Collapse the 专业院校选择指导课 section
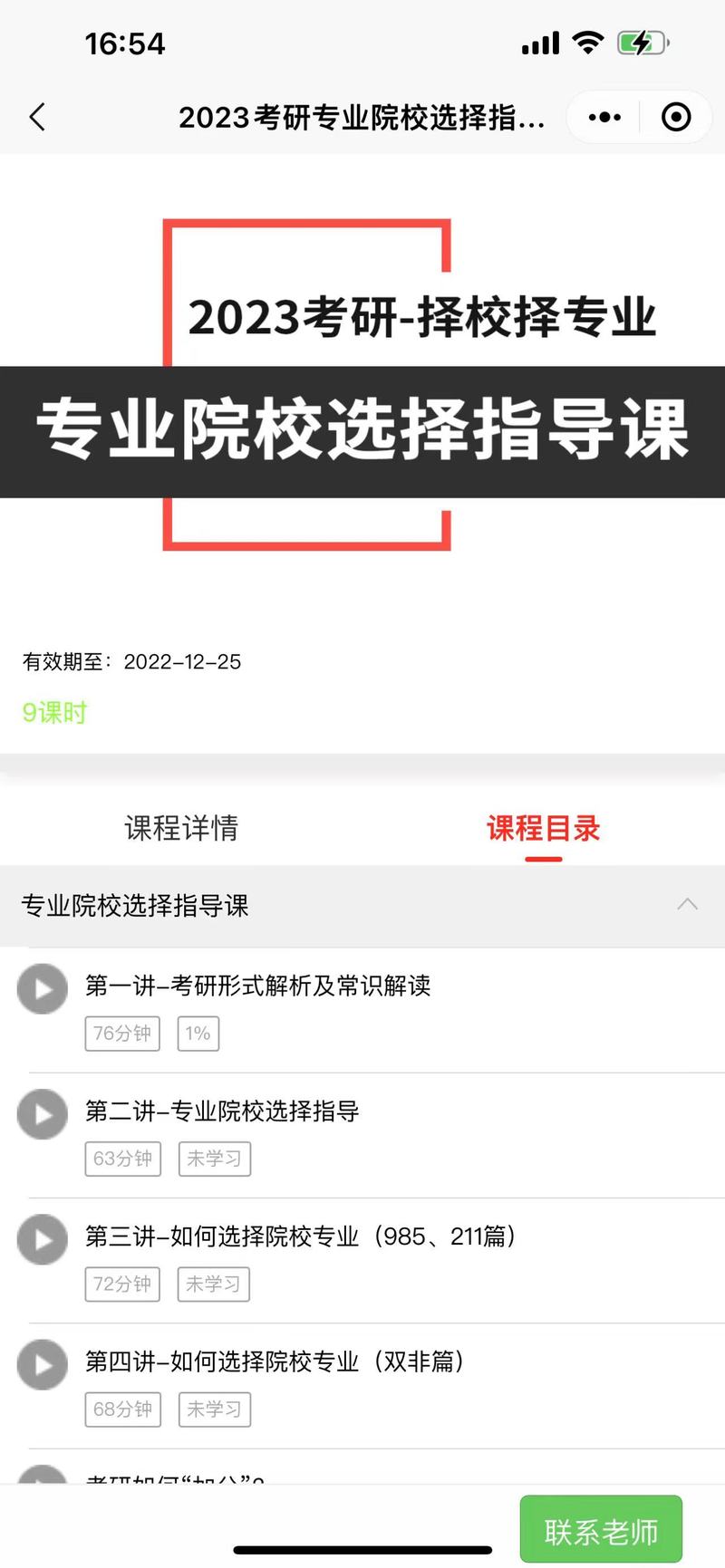This screenshot has width=725, height=1568. 688,904
